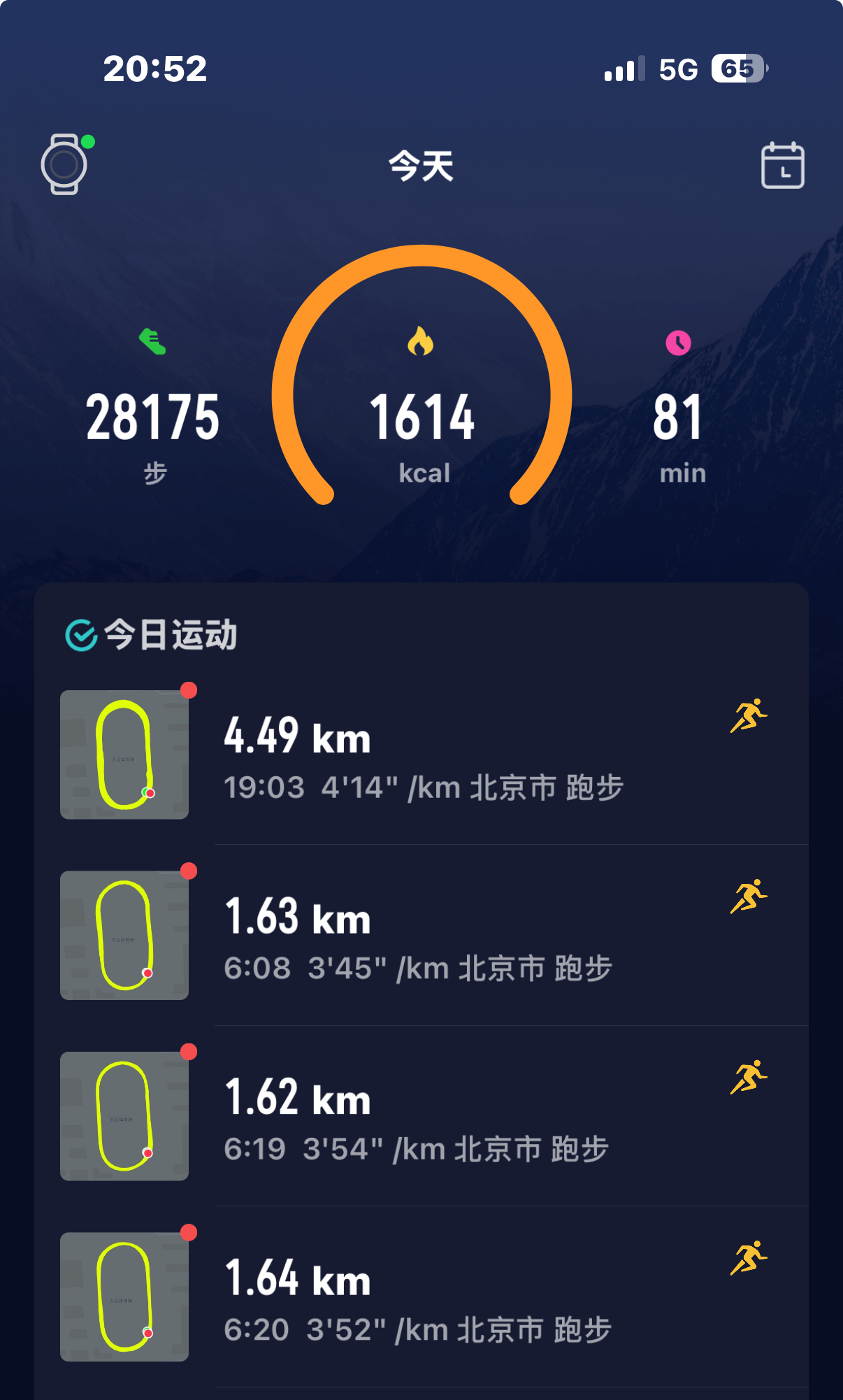View the 1.63 km running workout
Screen dimensions: 843x1400
click(422, 937)
